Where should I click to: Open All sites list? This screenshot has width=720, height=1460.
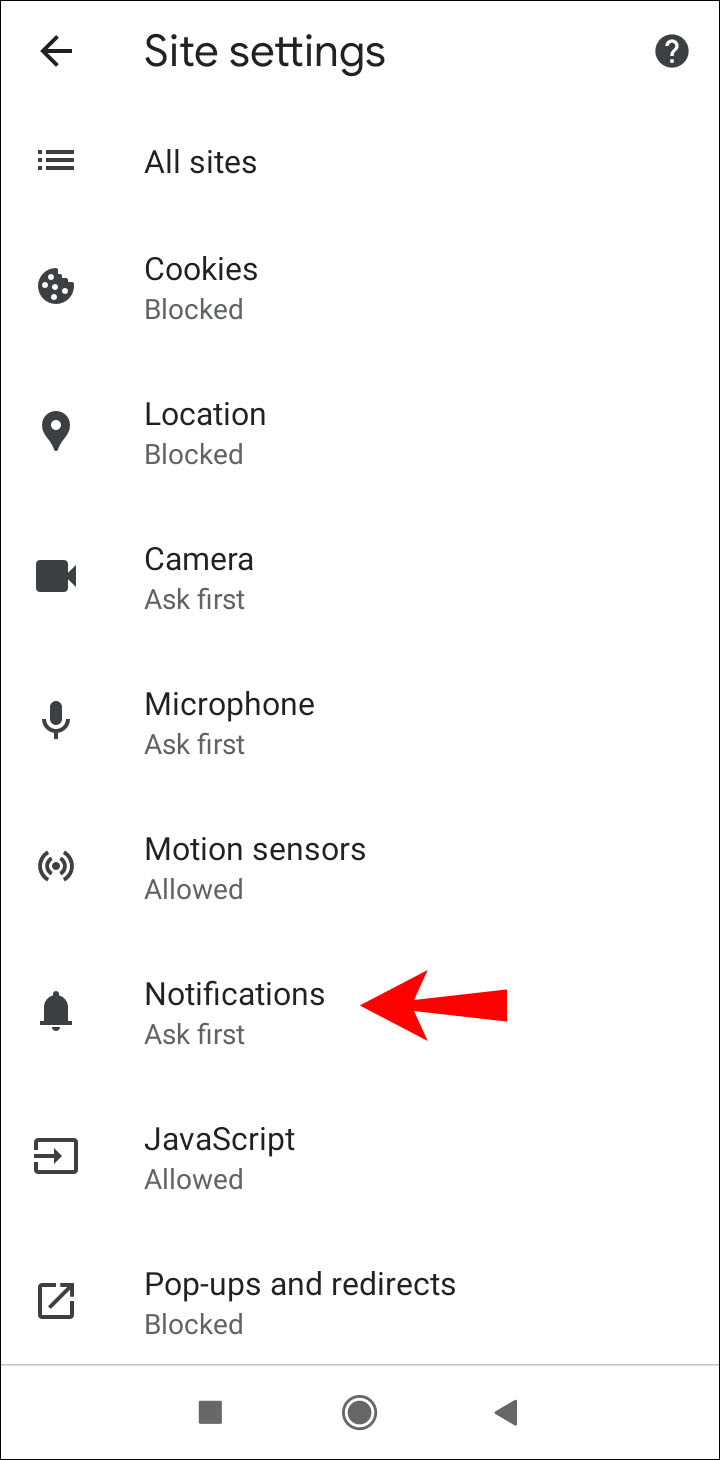point(200,162)
